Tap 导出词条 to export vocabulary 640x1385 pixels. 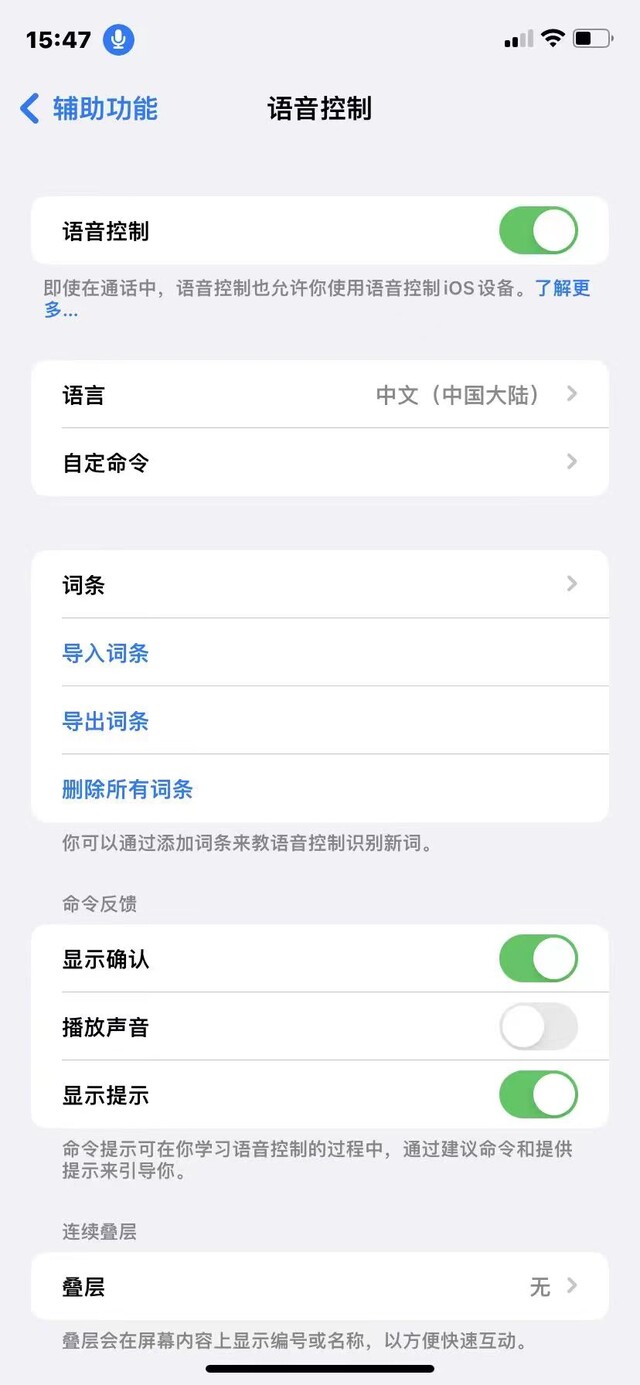pos(106,721)
